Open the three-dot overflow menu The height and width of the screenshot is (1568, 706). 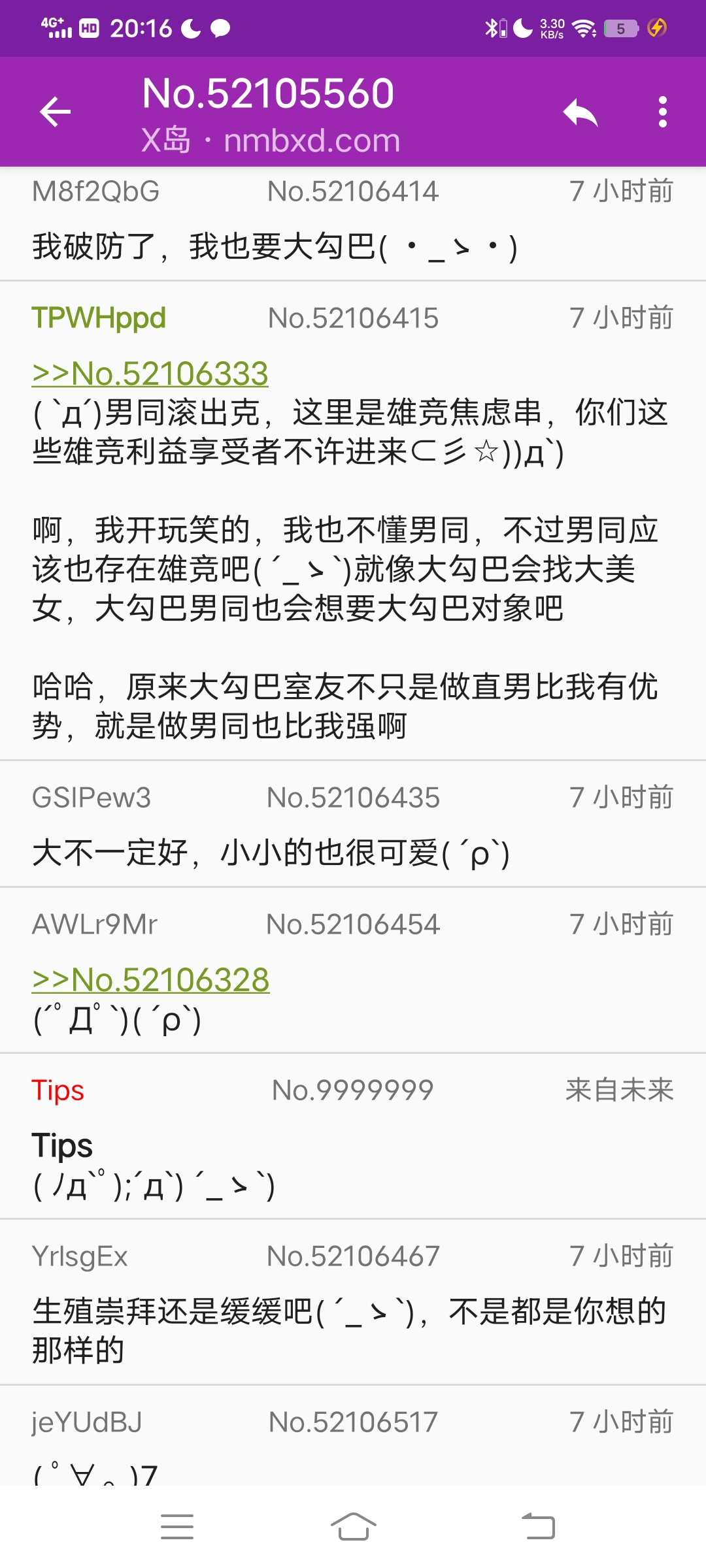(x=662, y=112)
